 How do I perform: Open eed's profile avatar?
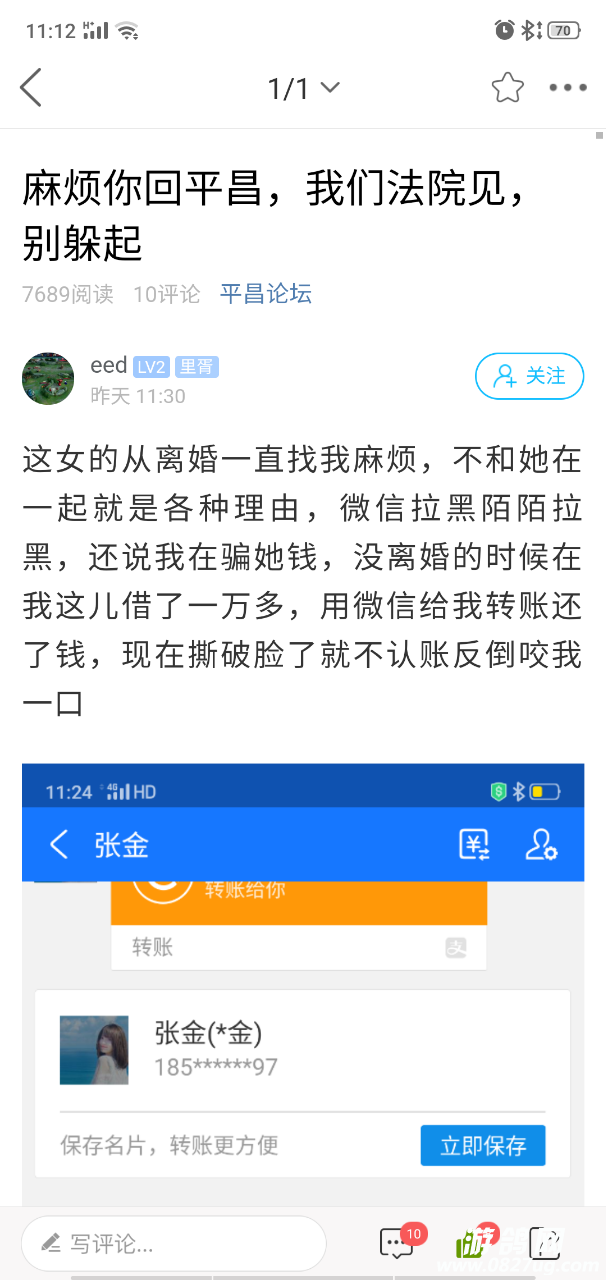tap(48, 378)
